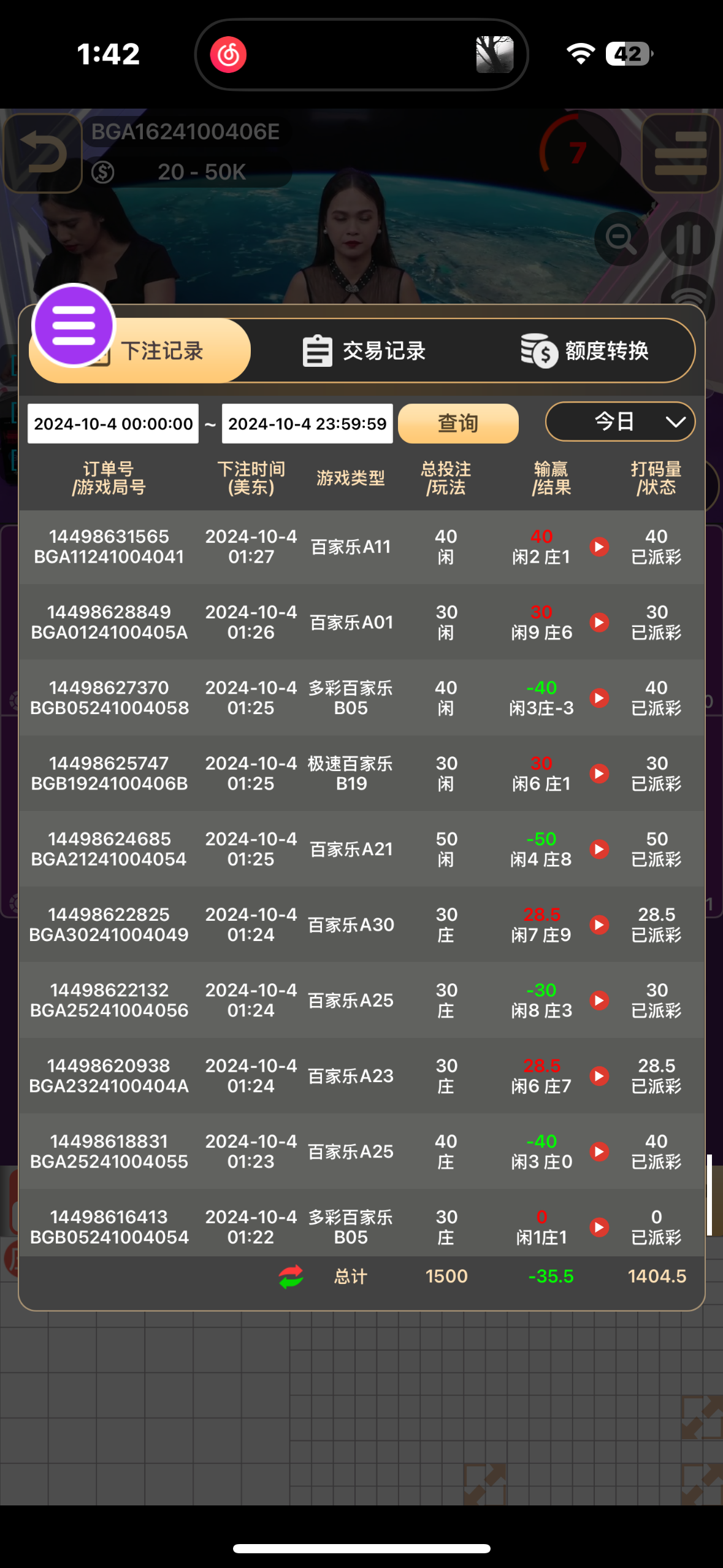The image size is (723, 1568).
Task: Expand the 今日 date range dropdown
Action: coord(620,421)
